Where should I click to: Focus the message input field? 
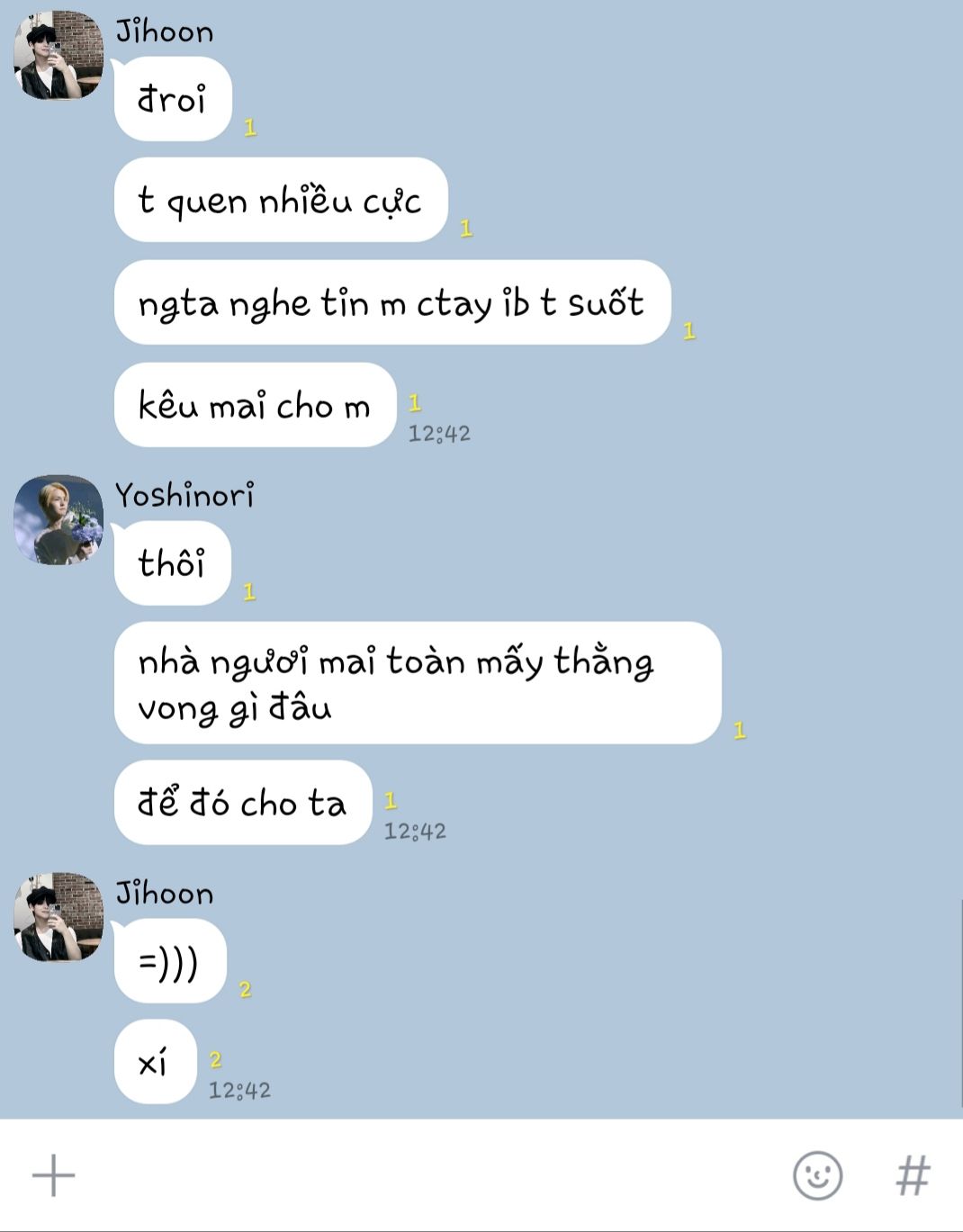point(423,1175)
